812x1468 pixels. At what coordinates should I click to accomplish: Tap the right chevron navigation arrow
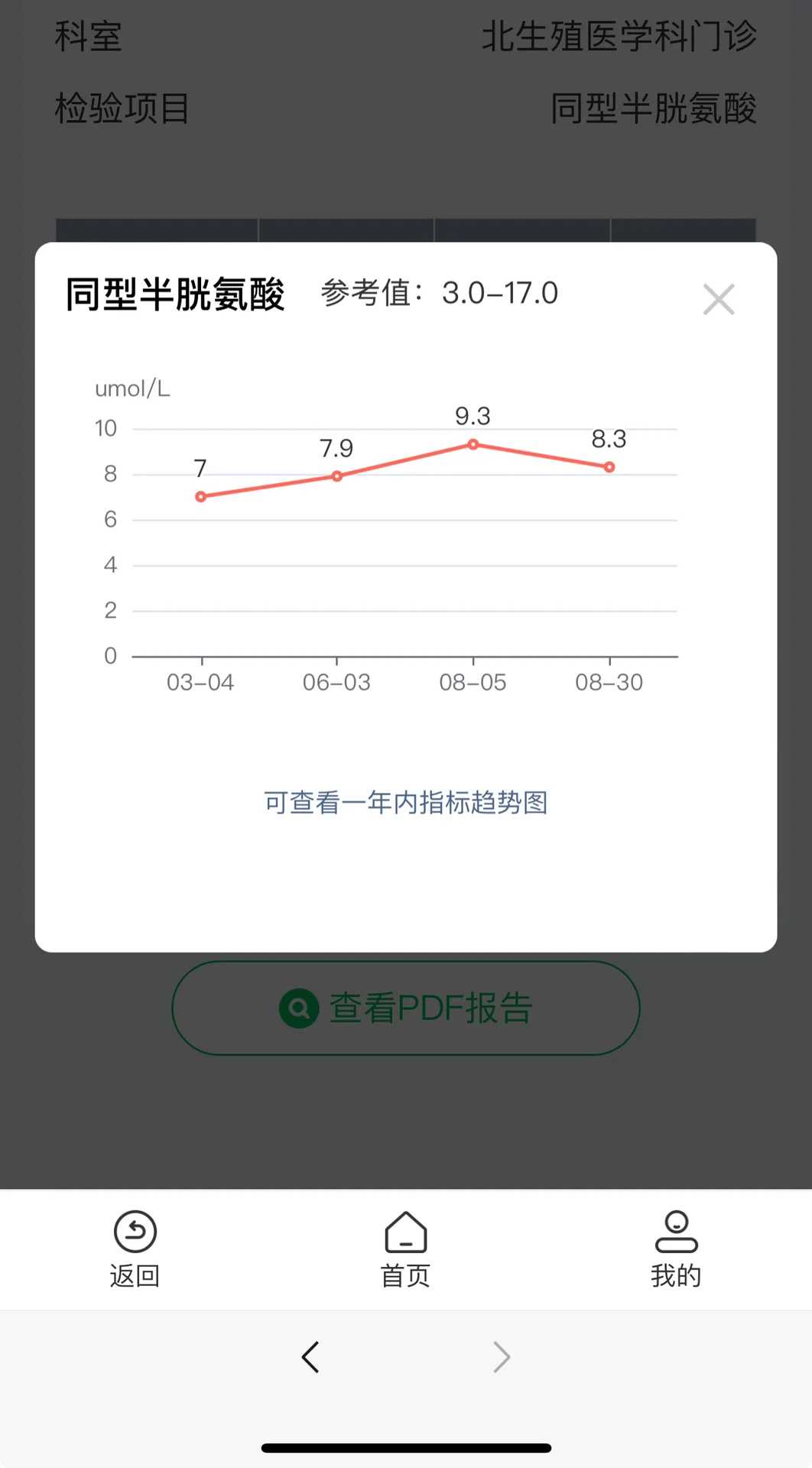502,1357
